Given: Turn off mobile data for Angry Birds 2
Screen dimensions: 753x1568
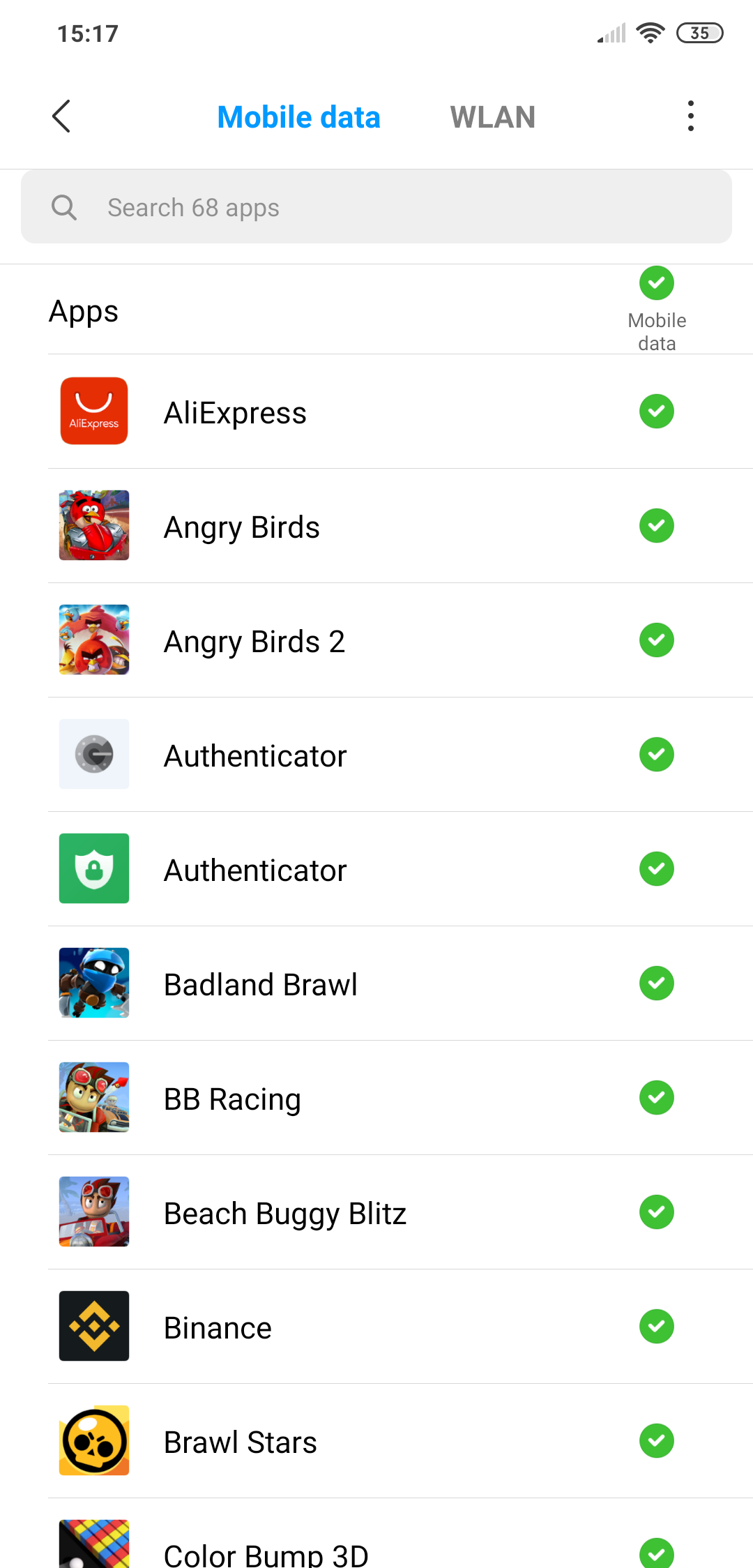Looking at the screenshot, I should (656, 640).
